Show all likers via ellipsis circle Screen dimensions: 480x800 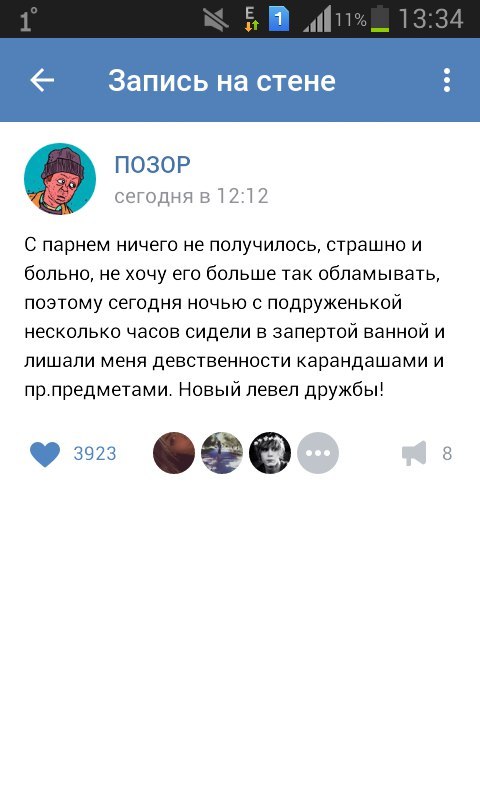pyautogui.click(x=318, y=453)
